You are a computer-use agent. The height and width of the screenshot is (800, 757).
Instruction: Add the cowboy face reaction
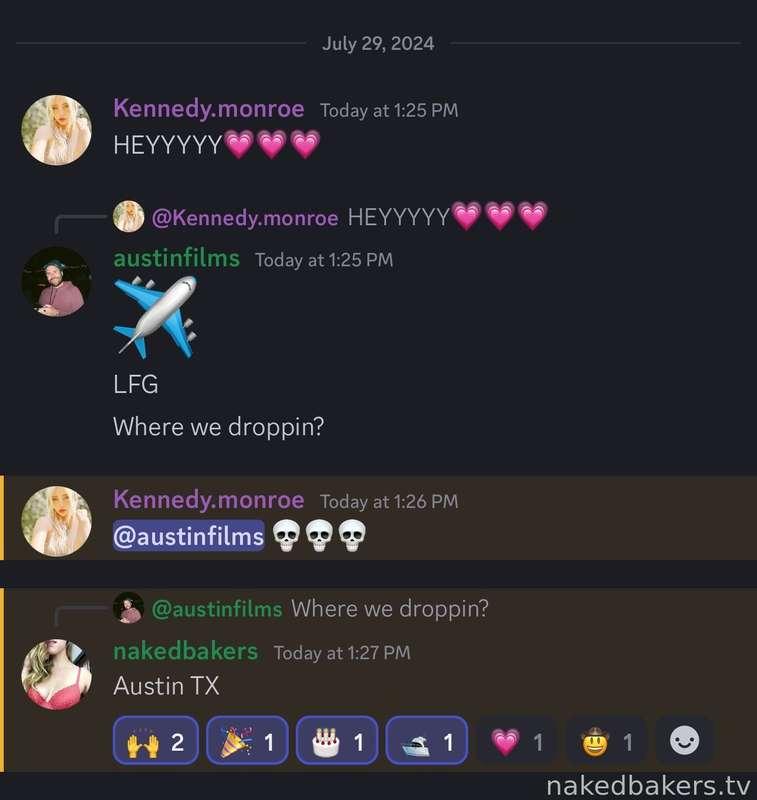click(x=606, y=741)
